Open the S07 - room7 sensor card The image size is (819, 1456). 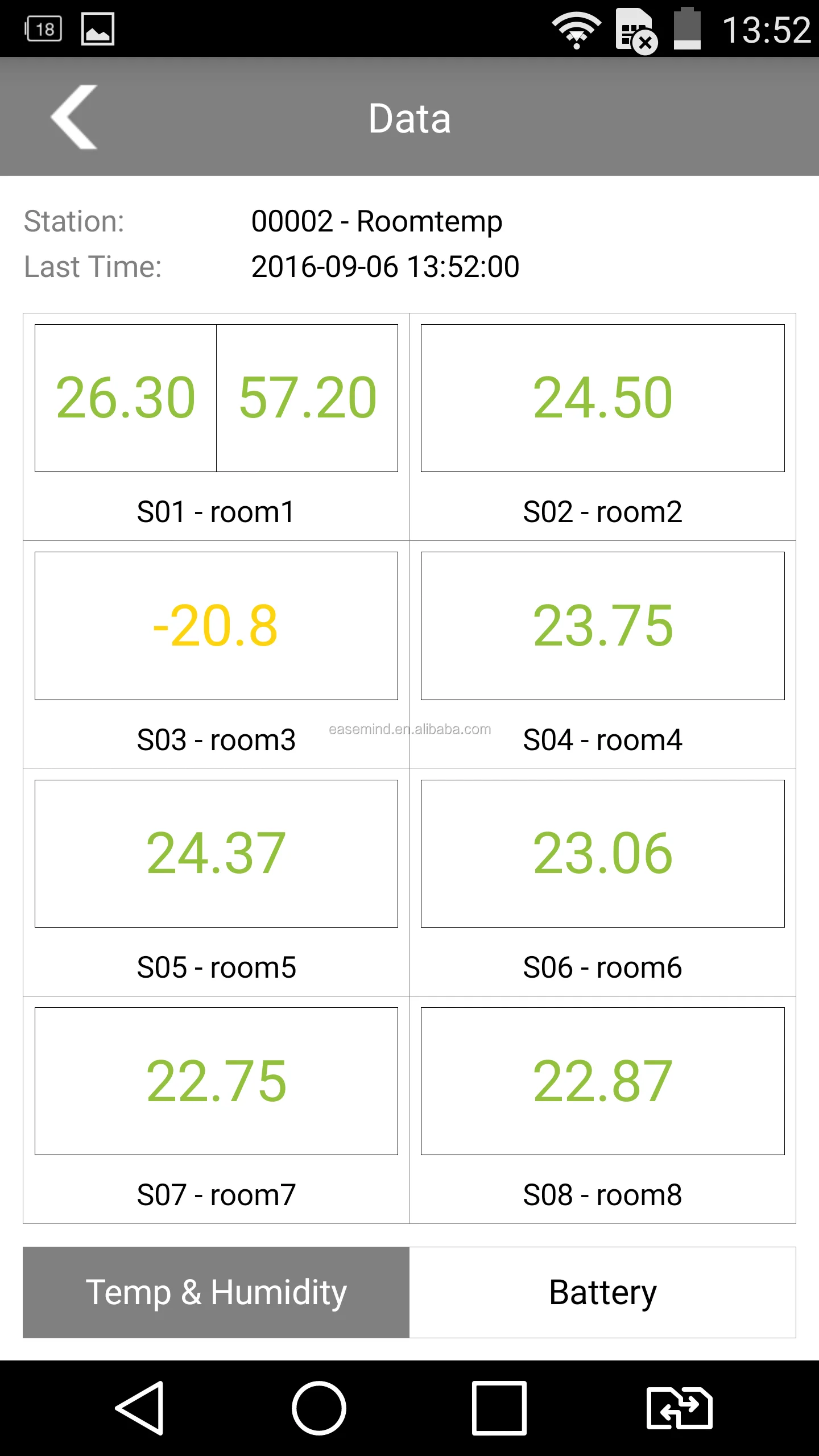[216, 1109]
